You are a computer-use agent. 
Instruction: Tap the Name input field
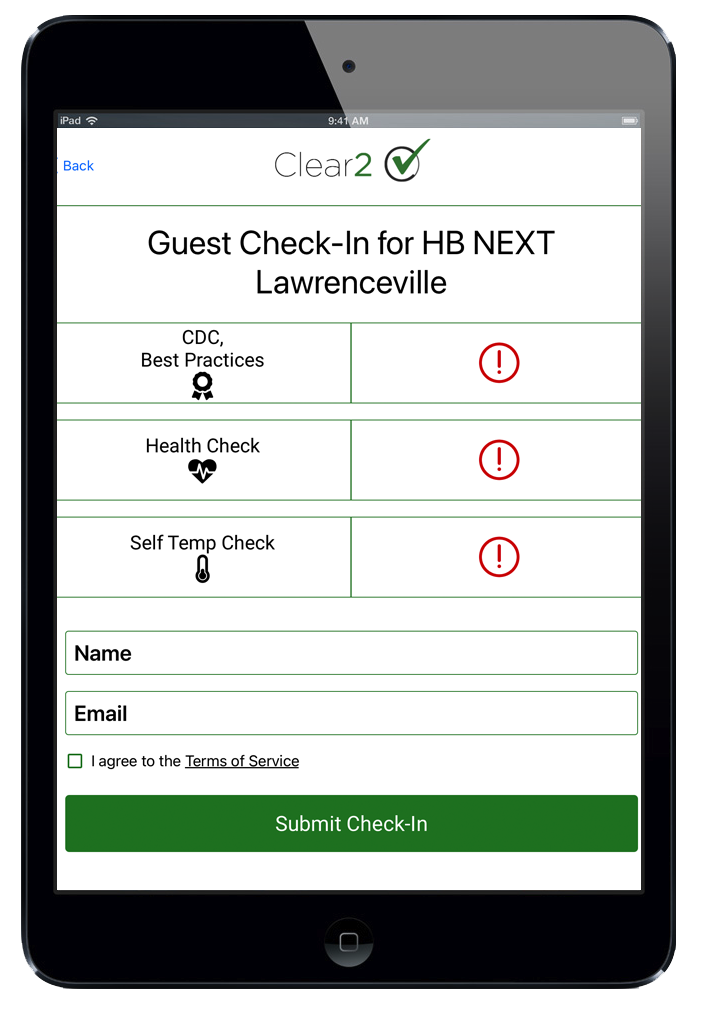pyautogui.click(x=351, y=653)
